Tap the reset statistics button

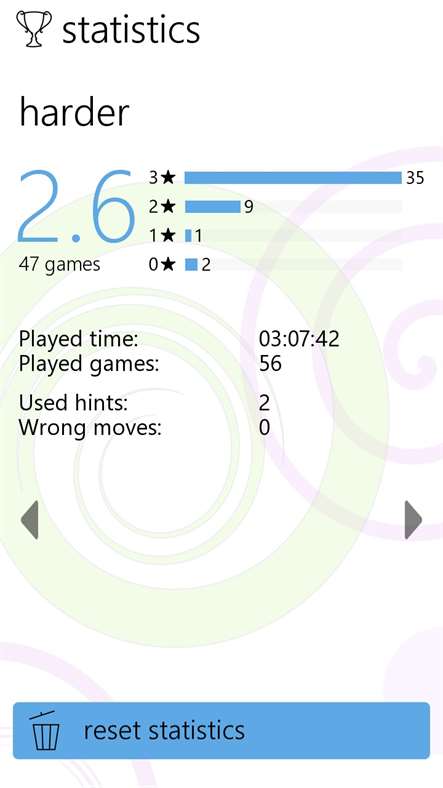pyautogui.click(x=222, y=730)
